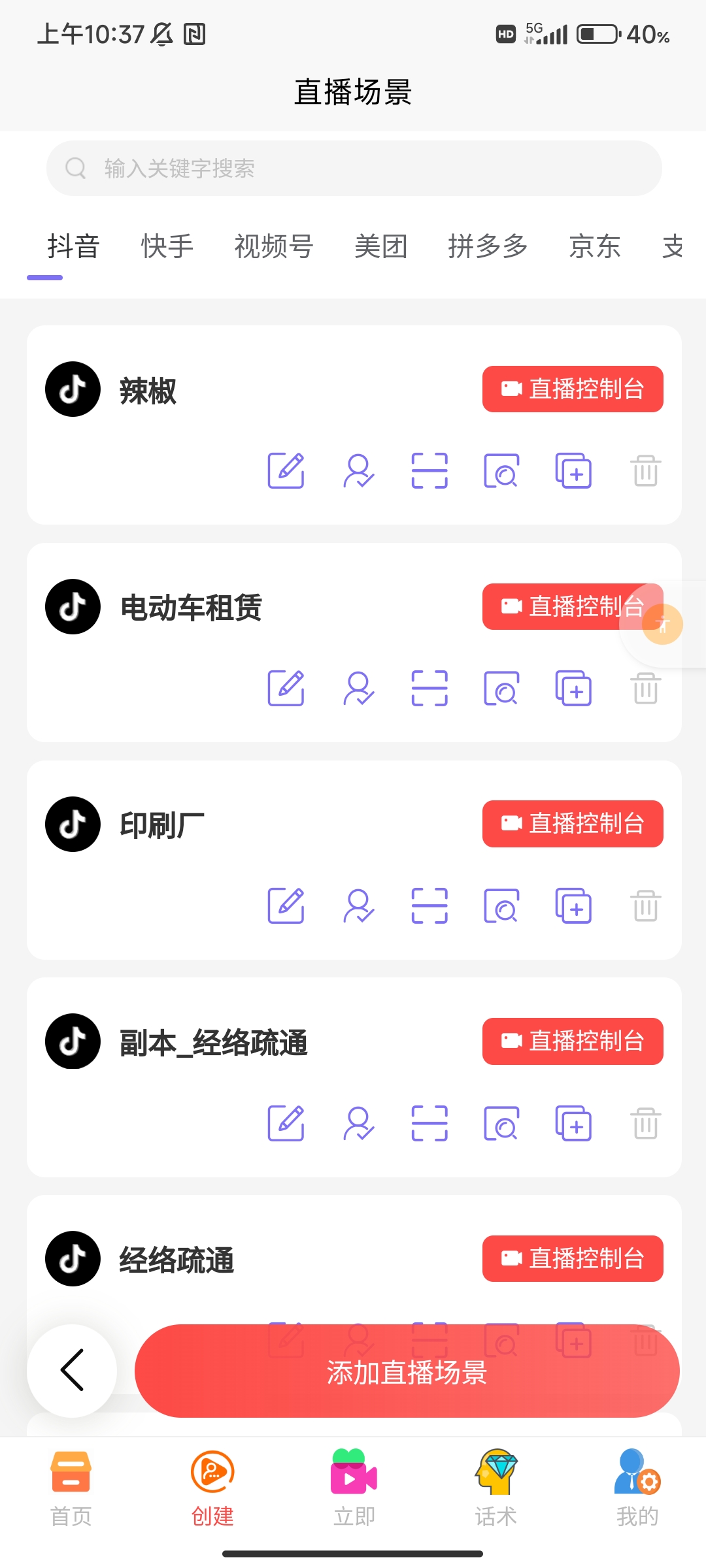Select the 美团 platform tab
Screen dimensions: 706x1568
point(381,247)
